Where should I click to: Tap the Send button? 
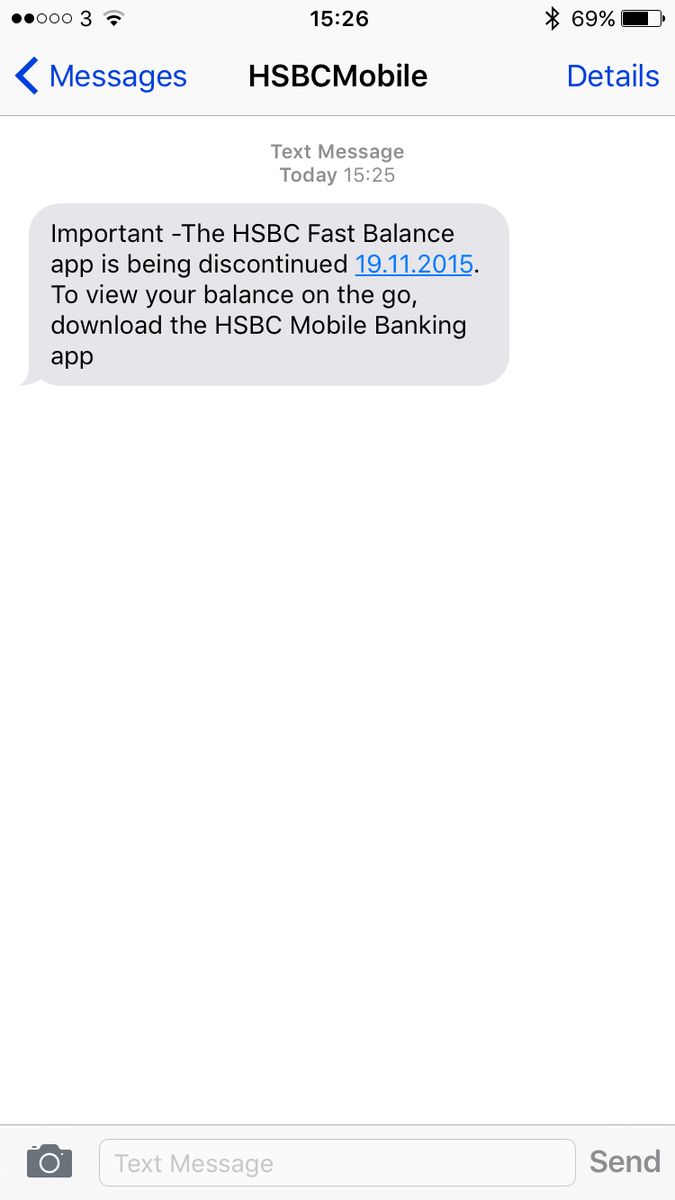click(x=625, y=1162)
